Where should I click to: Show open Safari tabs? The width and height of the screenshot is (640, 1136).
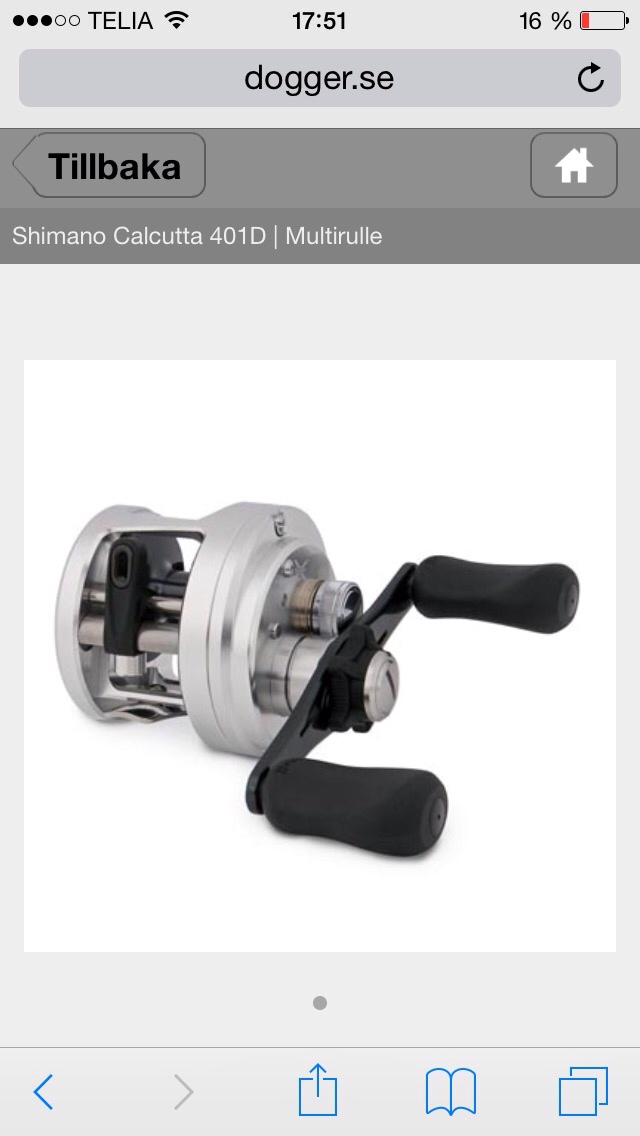tap(583, 1091)
